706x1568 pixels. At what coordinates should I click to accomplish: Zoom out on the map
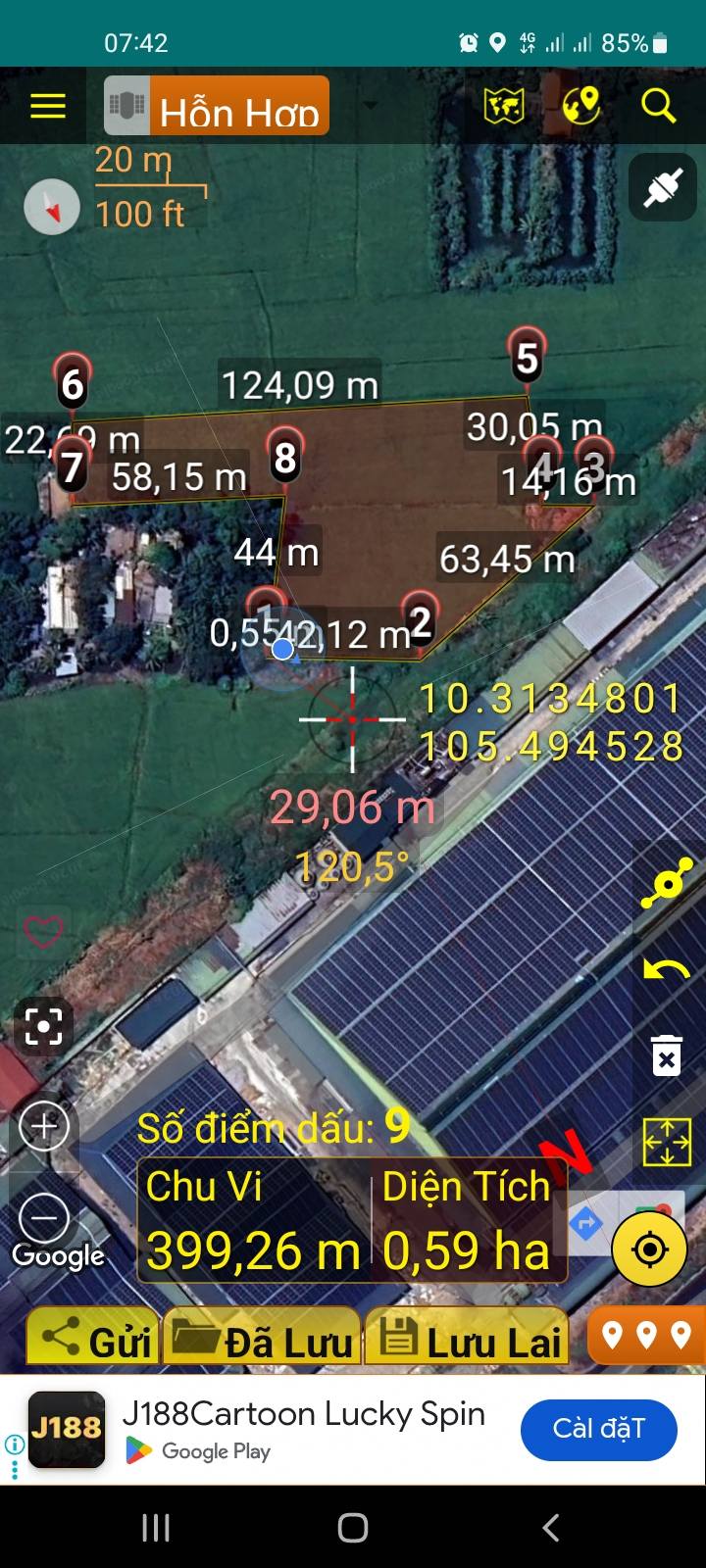coord(44,1218)
